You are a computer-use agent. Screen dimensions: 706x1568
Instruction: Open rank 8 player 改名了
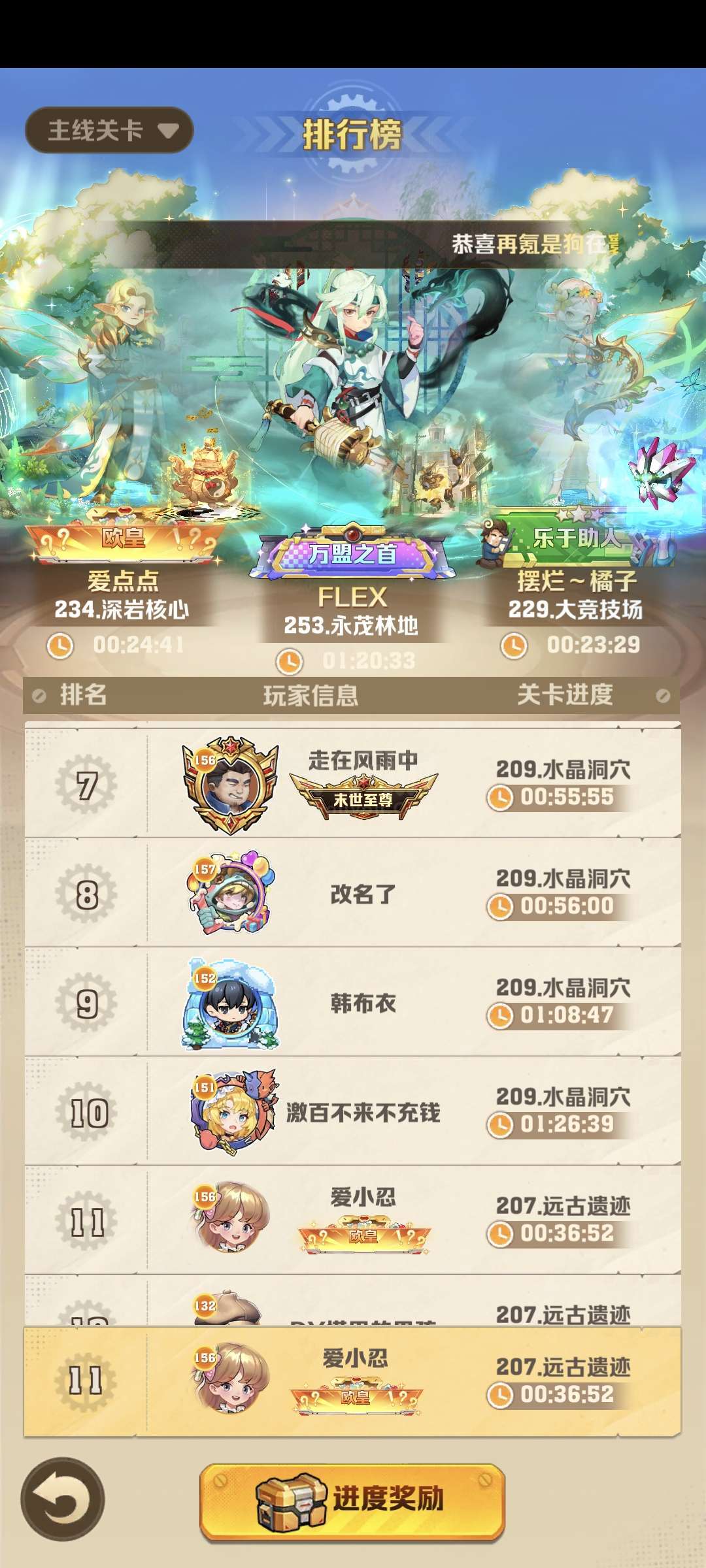(352, 892)
